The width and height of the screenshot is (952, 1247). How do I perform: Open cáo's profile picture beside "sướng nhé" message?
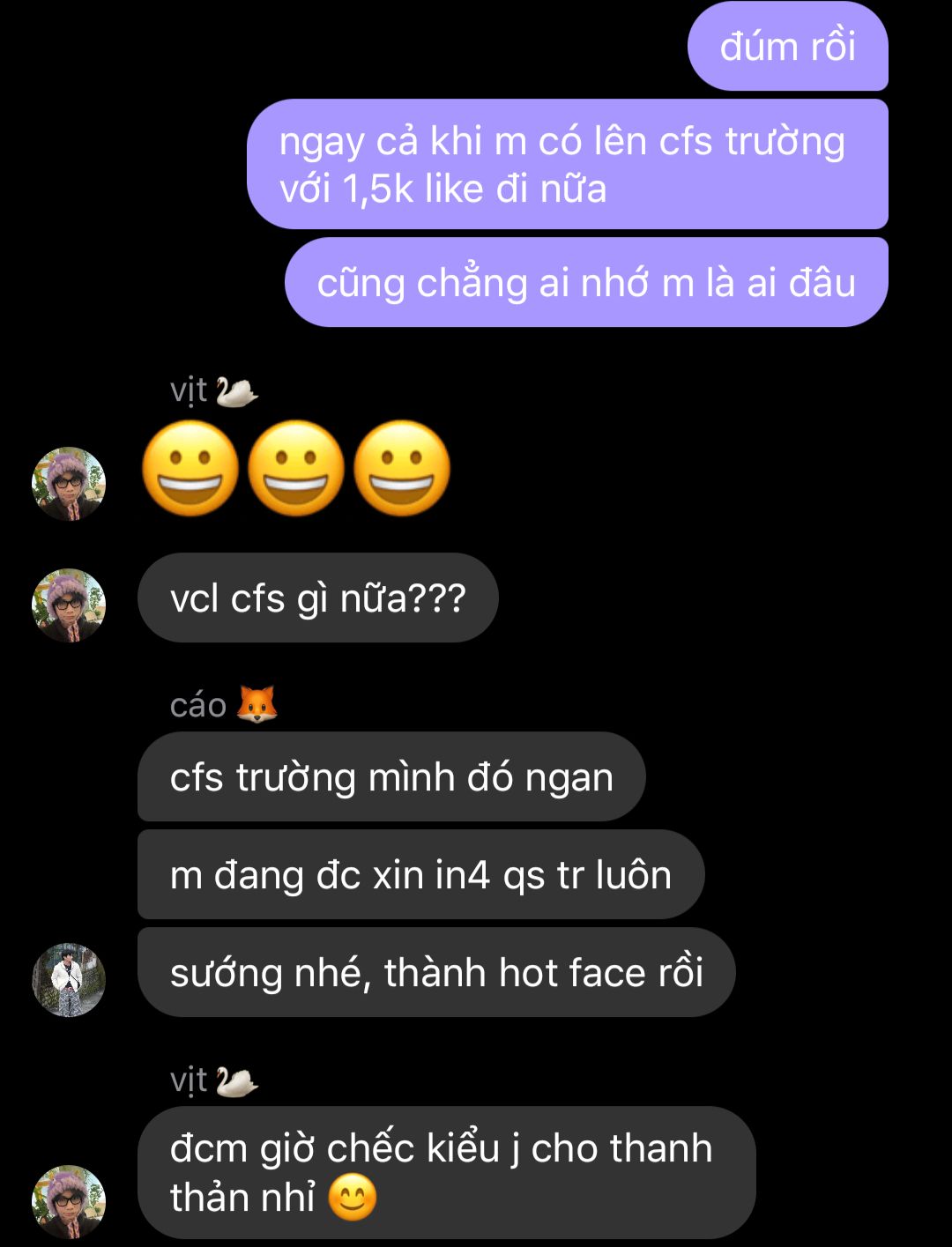(69, 980)
